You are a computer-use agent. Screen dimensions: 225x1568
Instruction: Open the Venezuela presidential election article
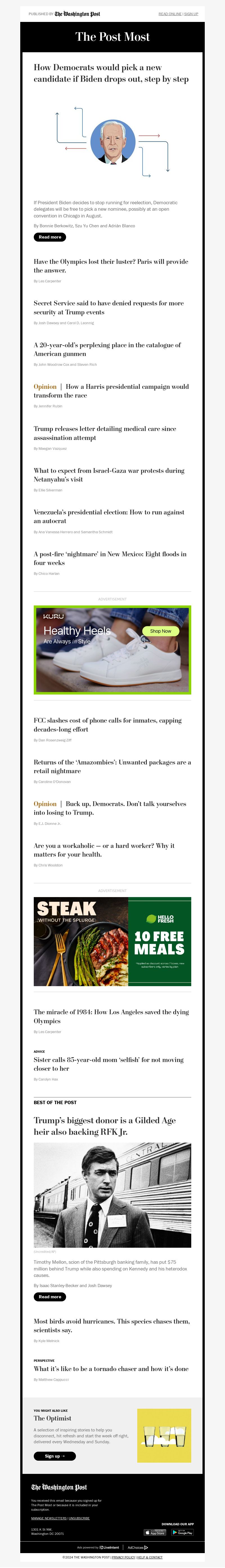(x=109, y=516)
